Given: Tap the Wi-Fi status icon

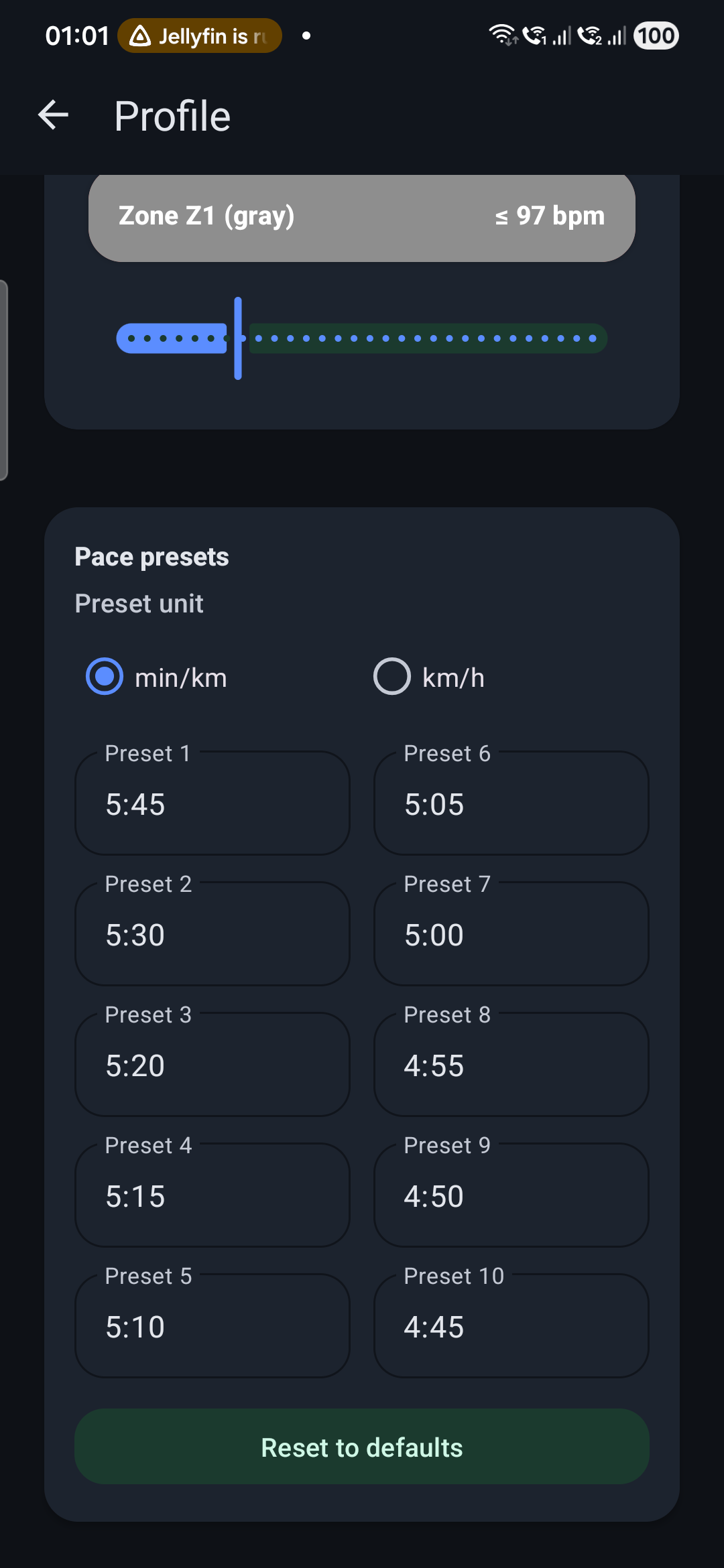Looking at the screenshot, I should coord(501,35).
